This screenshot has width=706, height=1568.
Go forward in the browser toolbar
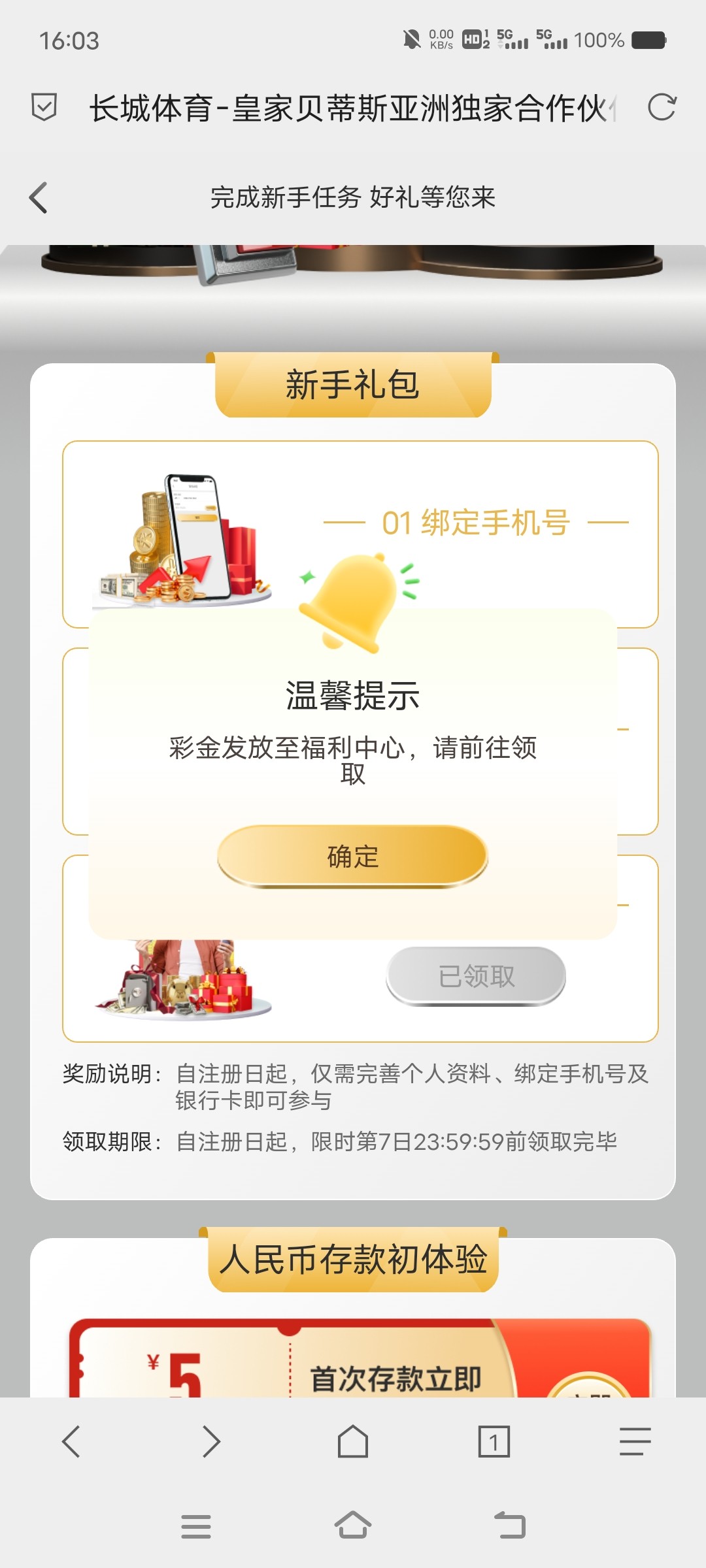tap(211, 1441)
